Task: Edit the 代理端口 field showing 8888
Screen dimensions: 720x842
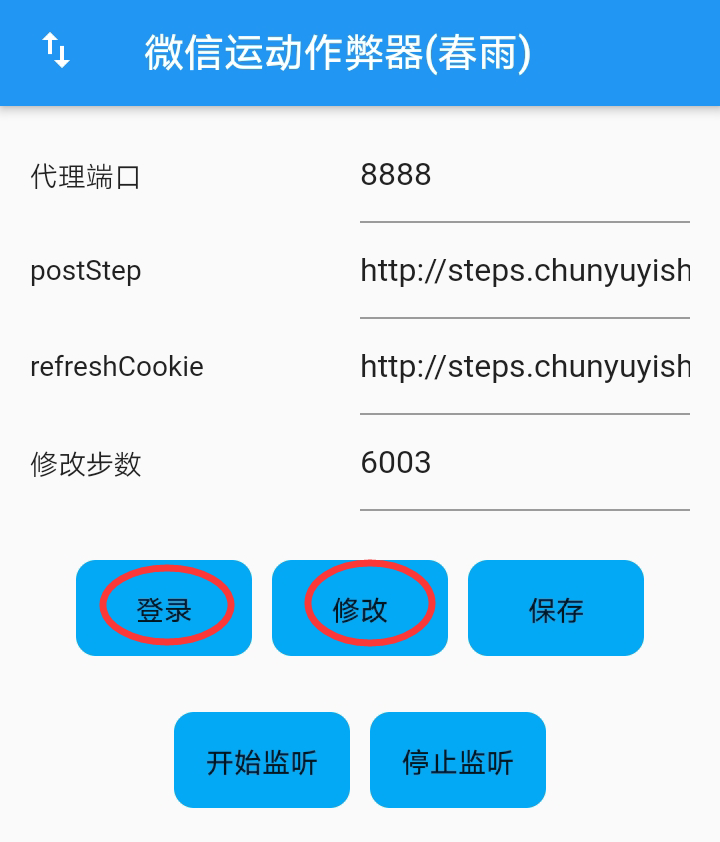Action: (x=524, y=176)
